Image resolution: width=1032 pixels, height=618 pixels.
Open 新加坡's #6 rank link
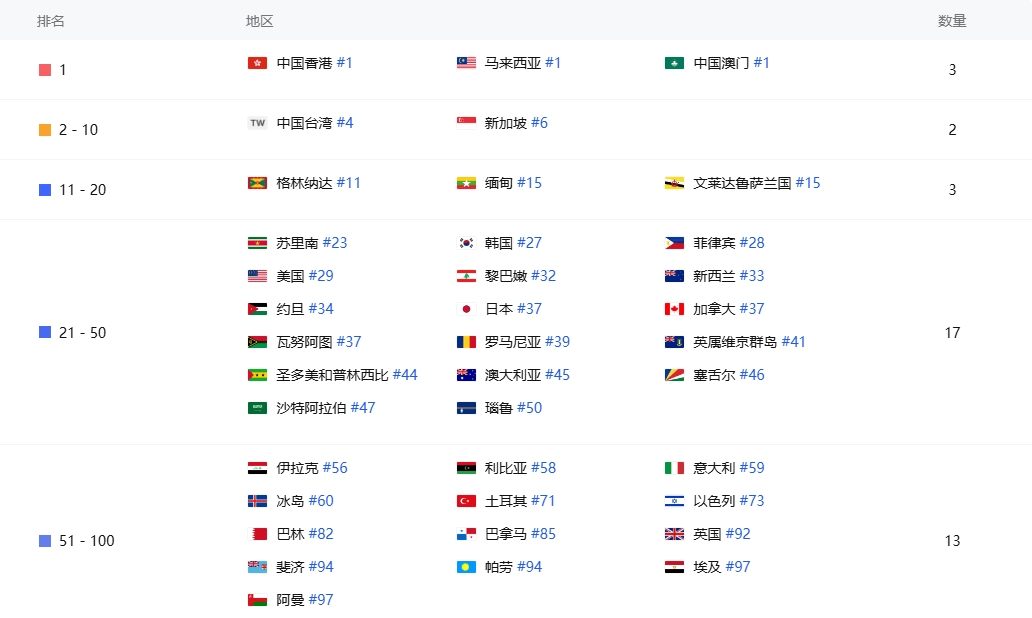(539, 123)
